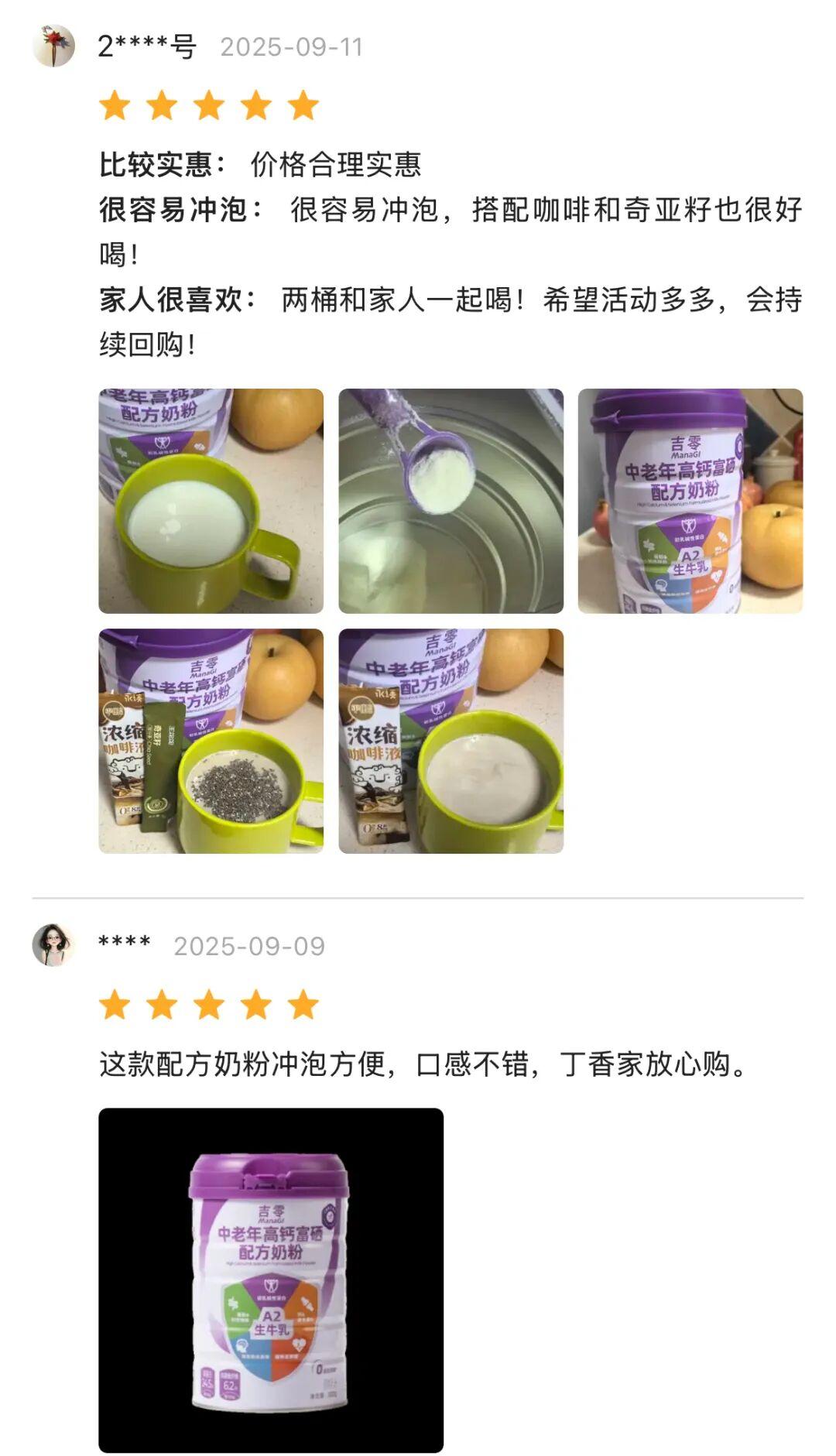Open the avatar of reviewer 2****号

tap(53, 46)
